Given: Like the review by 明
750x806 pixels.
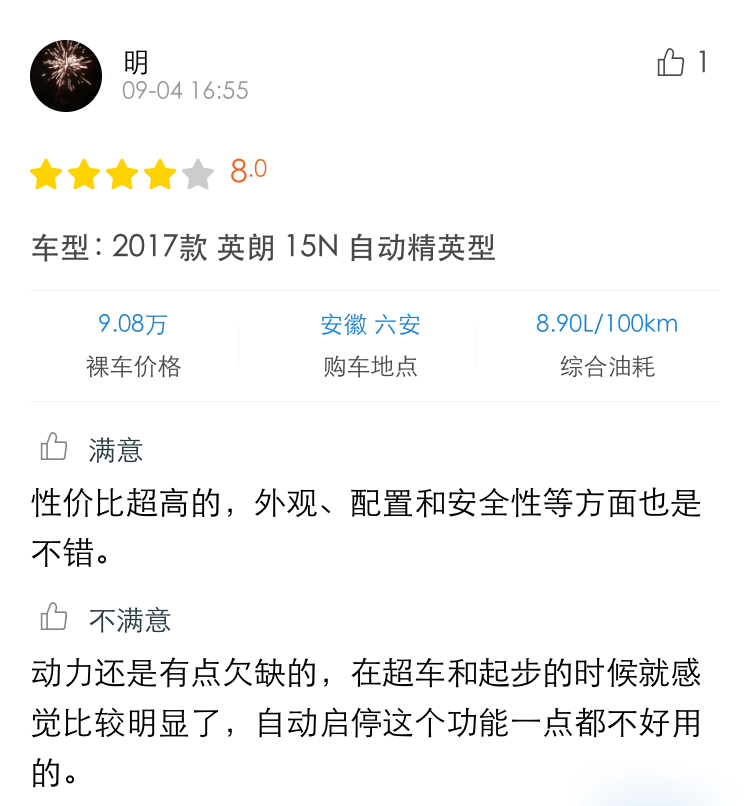Looking at the screenshot, I should [671, 63].
